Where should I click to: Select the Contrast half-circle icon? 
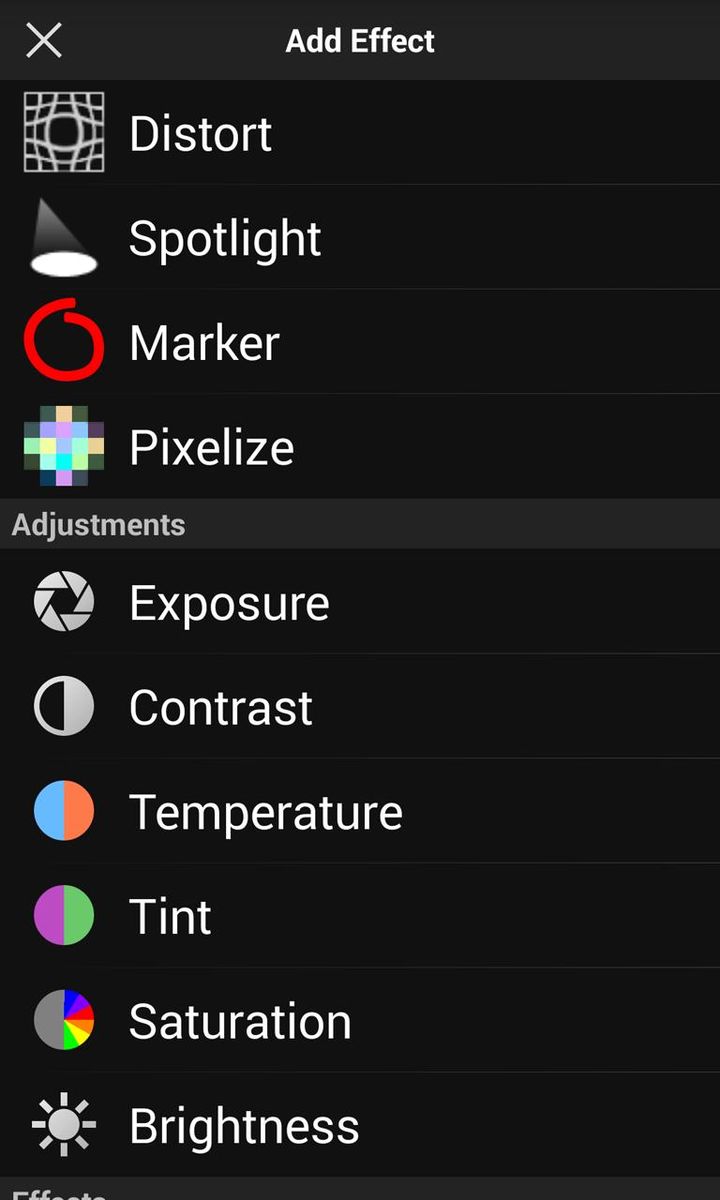pyautogui.click(x=63, y=706)
